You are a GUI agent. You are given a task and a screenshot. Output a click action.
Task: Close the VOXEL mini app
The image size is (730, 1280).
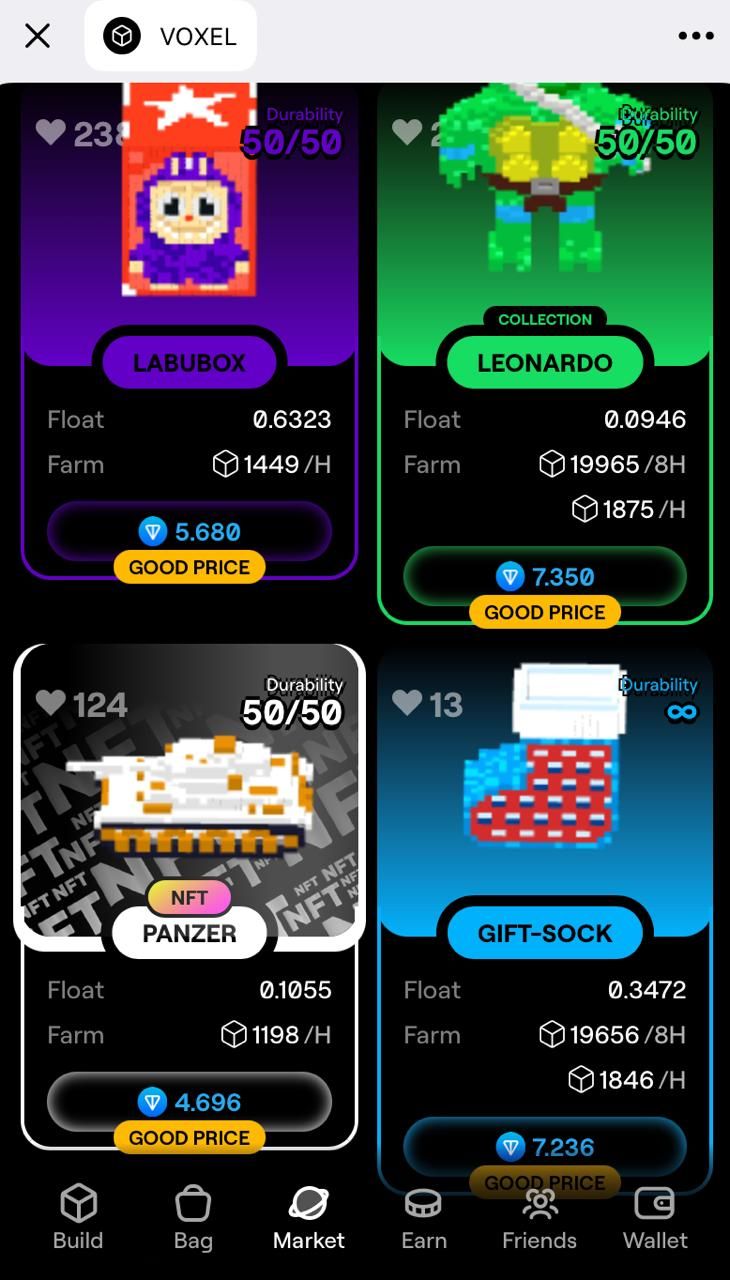click(37, 37)
